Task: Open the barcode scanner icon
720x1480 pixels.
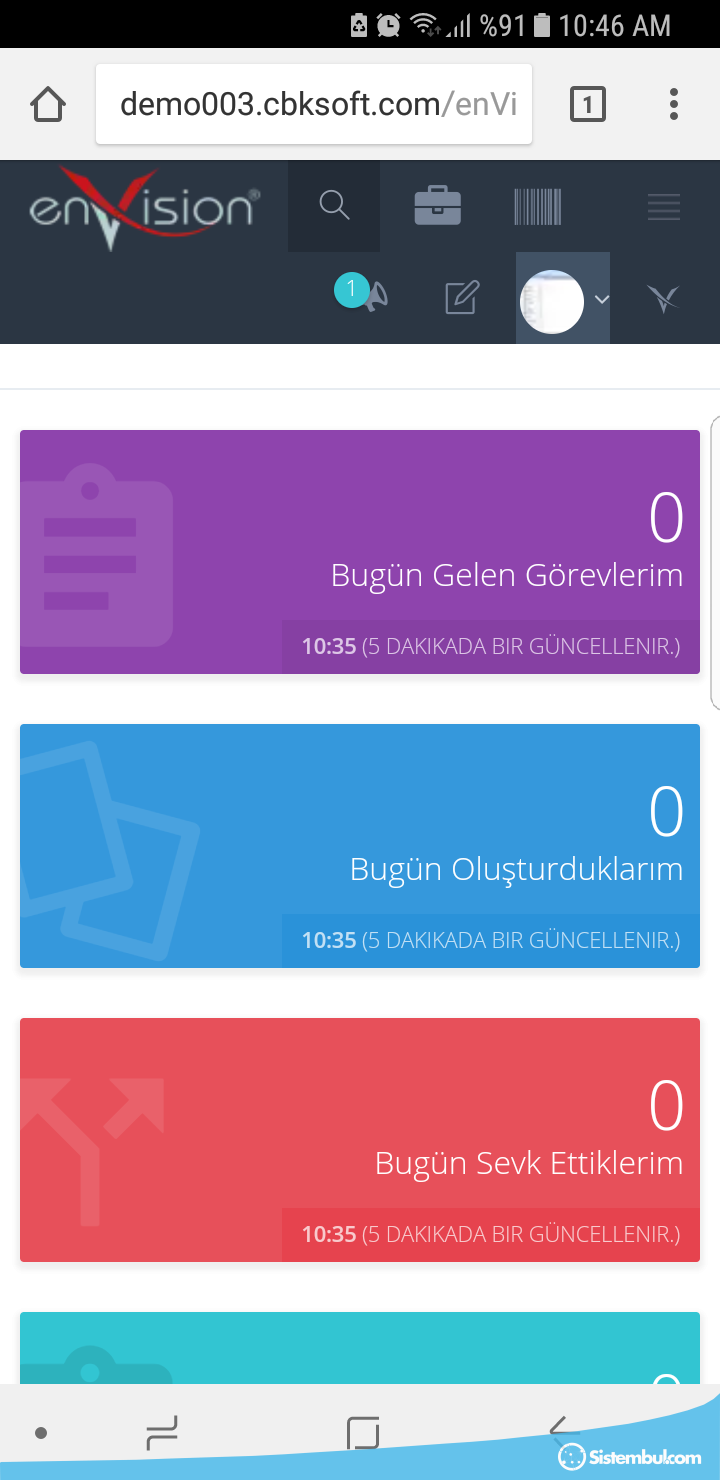Action: click(538, 207)
